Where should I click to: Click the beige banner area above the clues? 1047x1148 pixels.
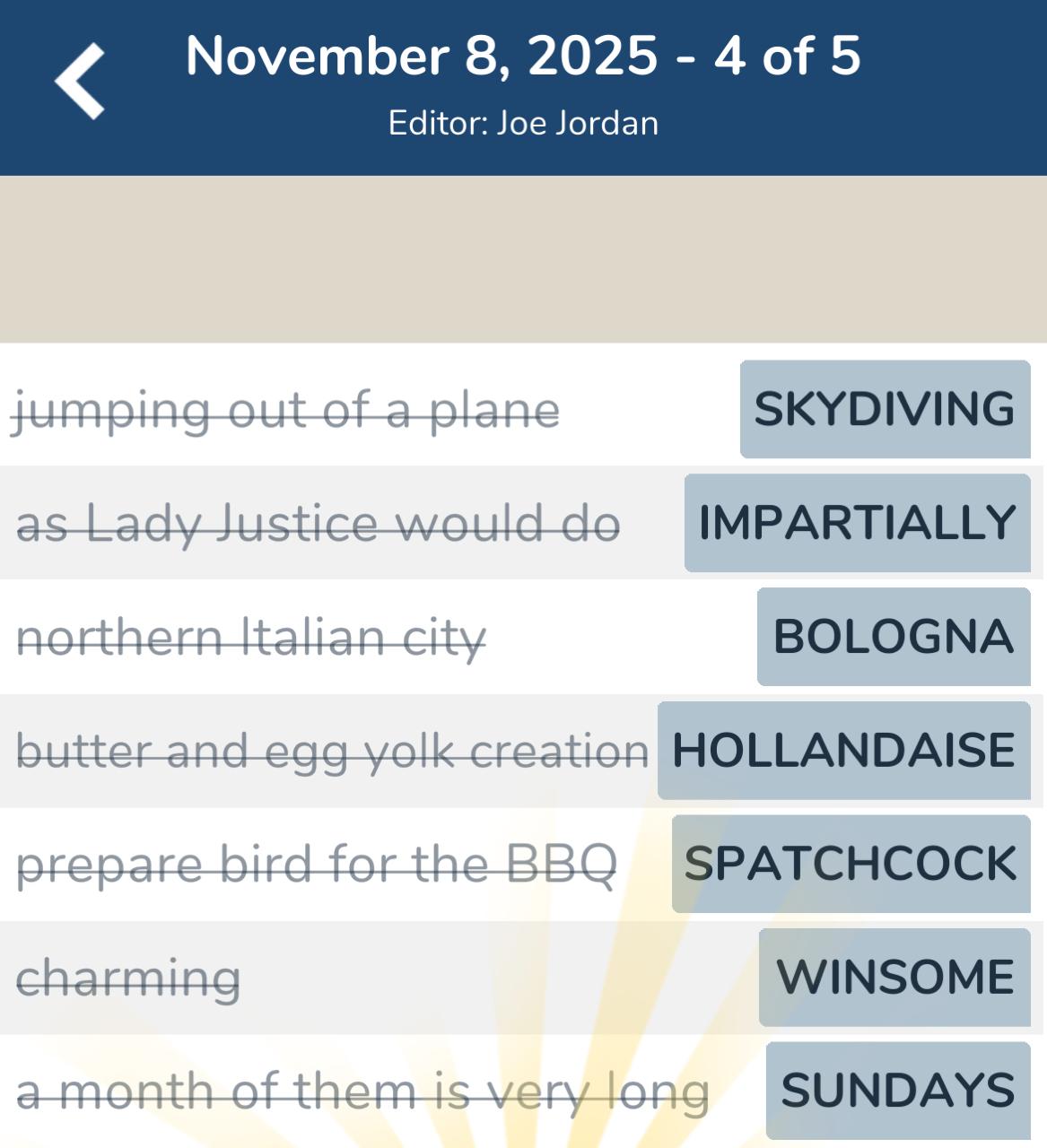[x=523, y=260]
